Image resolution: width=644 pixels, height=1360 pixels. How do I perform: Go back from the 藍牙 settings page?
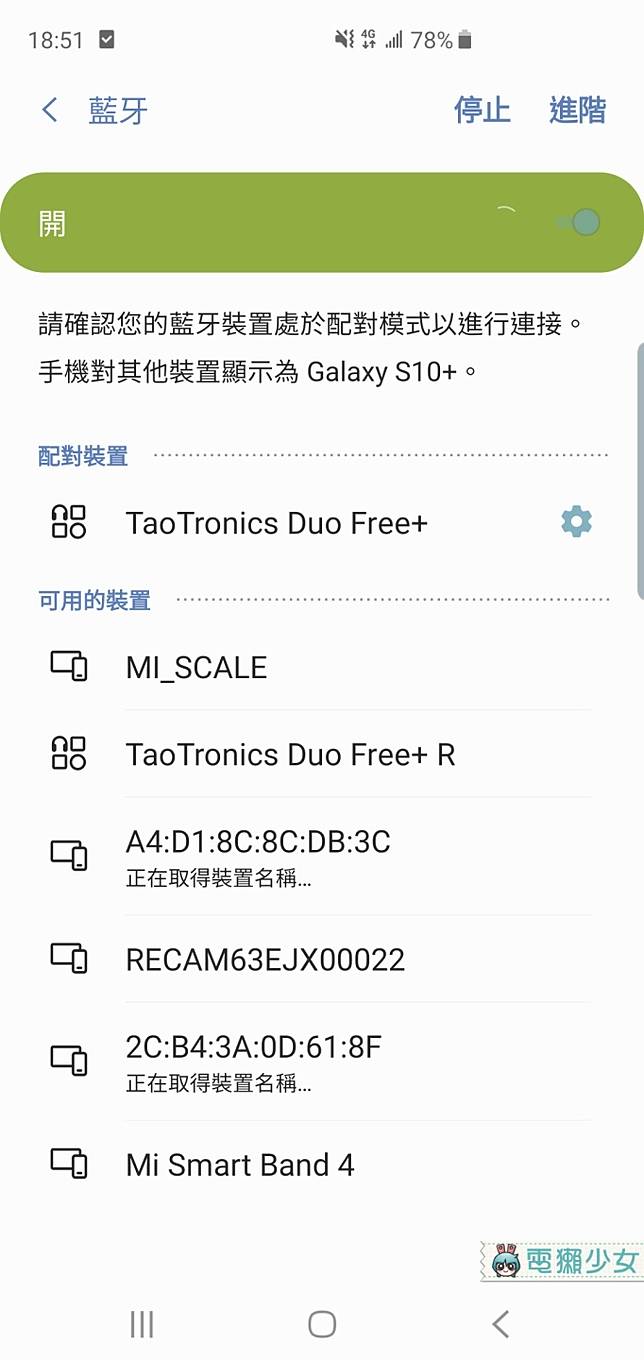click(50, 110)
